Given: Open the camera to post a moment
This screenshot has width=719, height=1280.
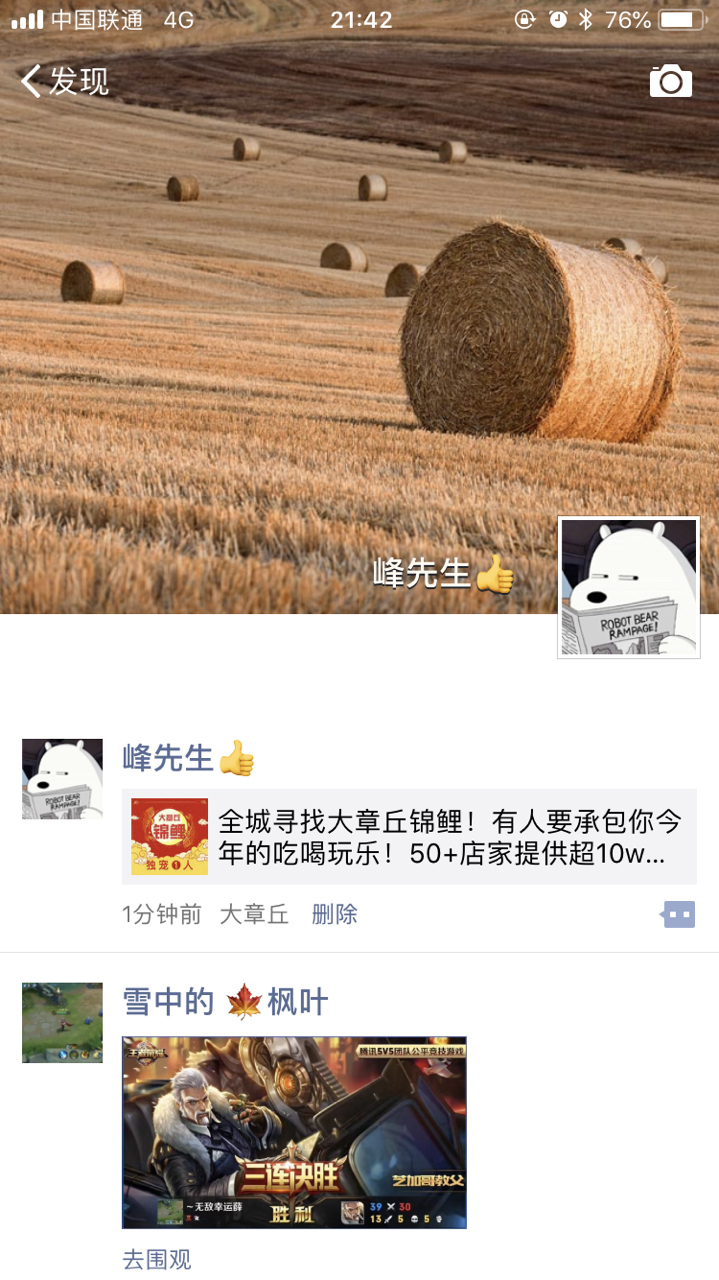Looking at the screenshot, I should [670, 81].
